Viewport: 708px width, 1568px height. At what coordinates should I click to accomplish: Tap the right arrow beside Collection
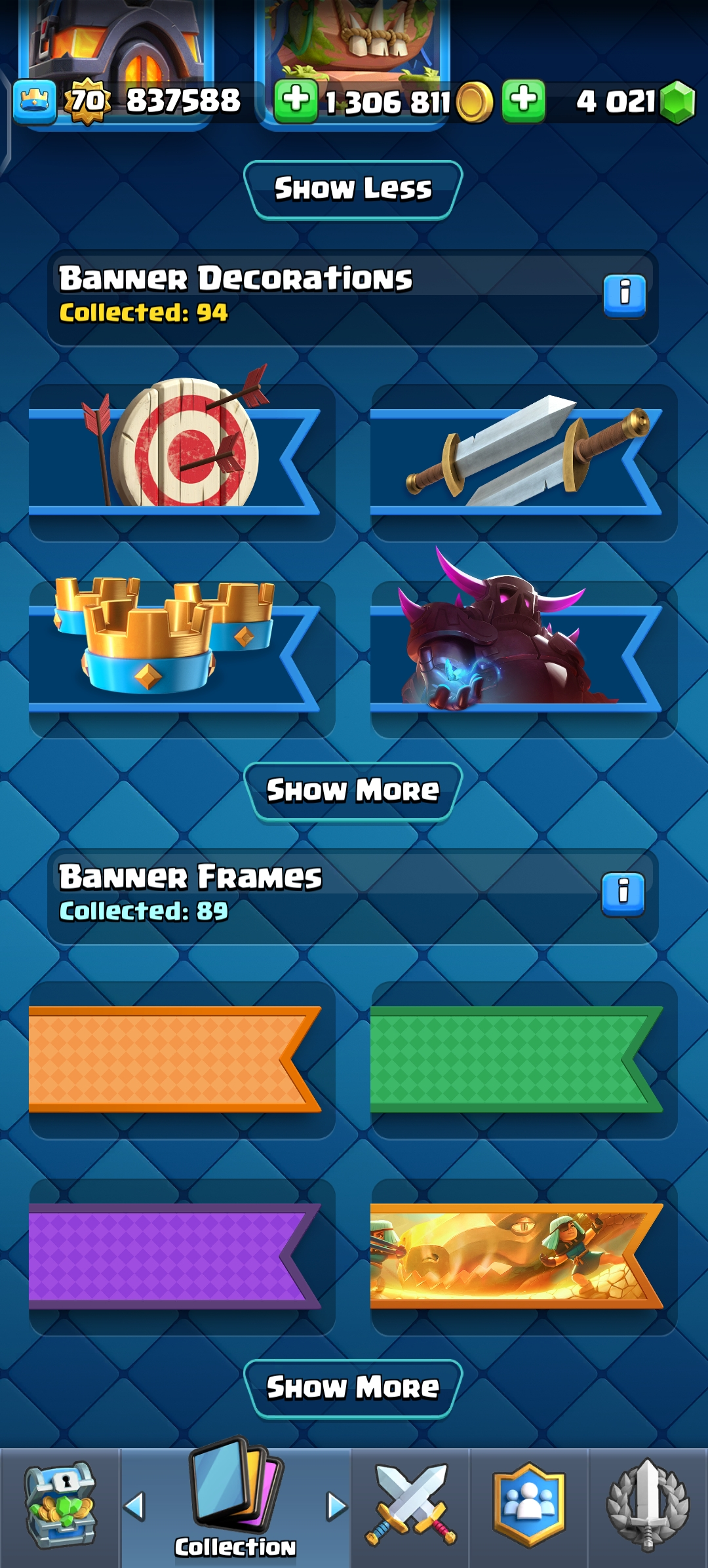[x=336, y=1506]
